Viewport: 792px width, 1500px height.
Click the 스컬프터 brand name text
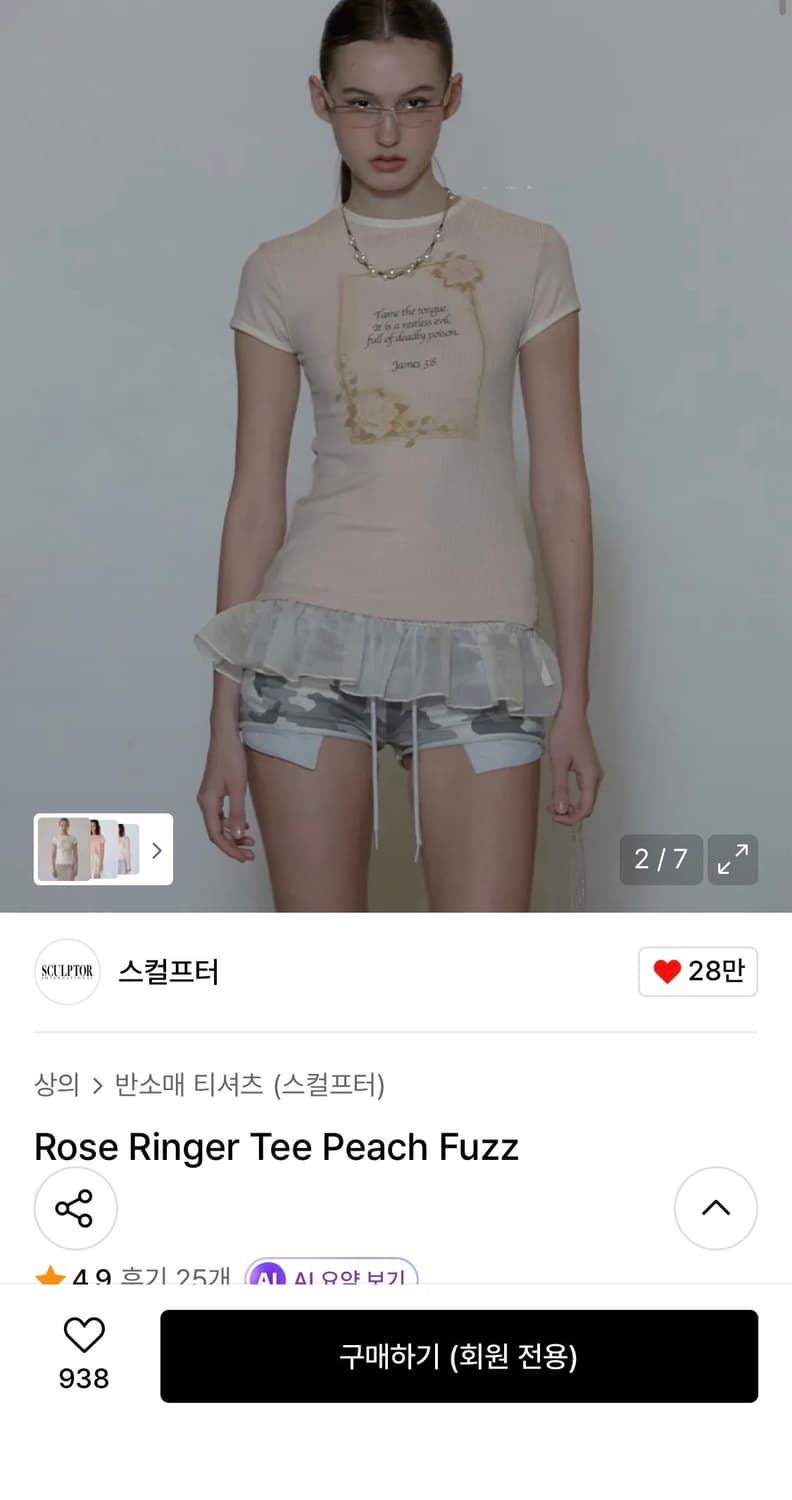coord(168,972)
